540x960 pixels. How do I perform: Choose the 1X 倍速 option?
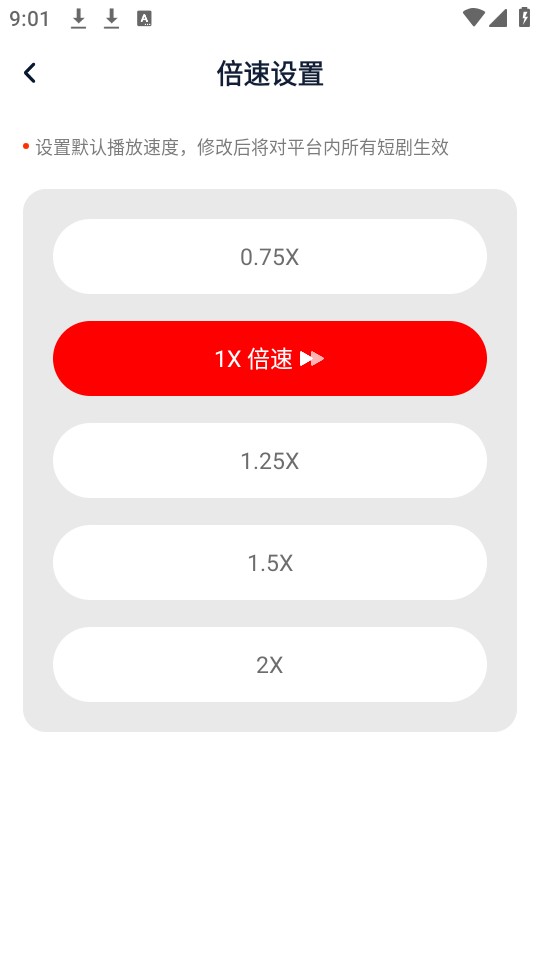270,358
